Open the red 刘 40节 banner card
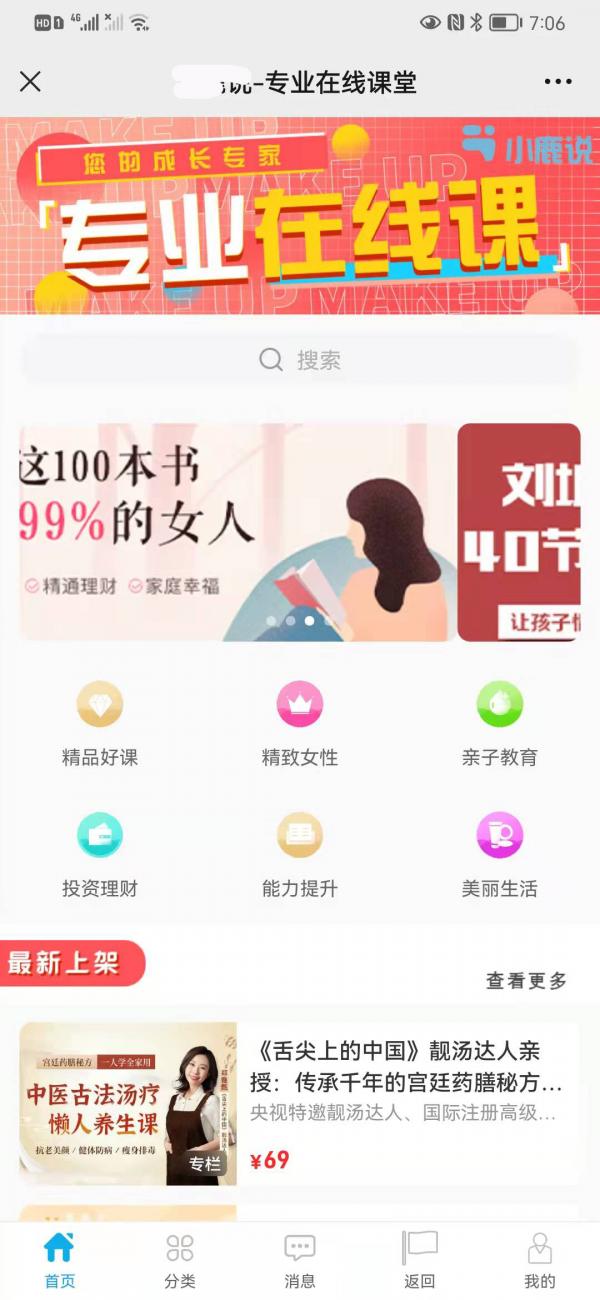This screenshot has width=600, height=1300. pos(519,532)
